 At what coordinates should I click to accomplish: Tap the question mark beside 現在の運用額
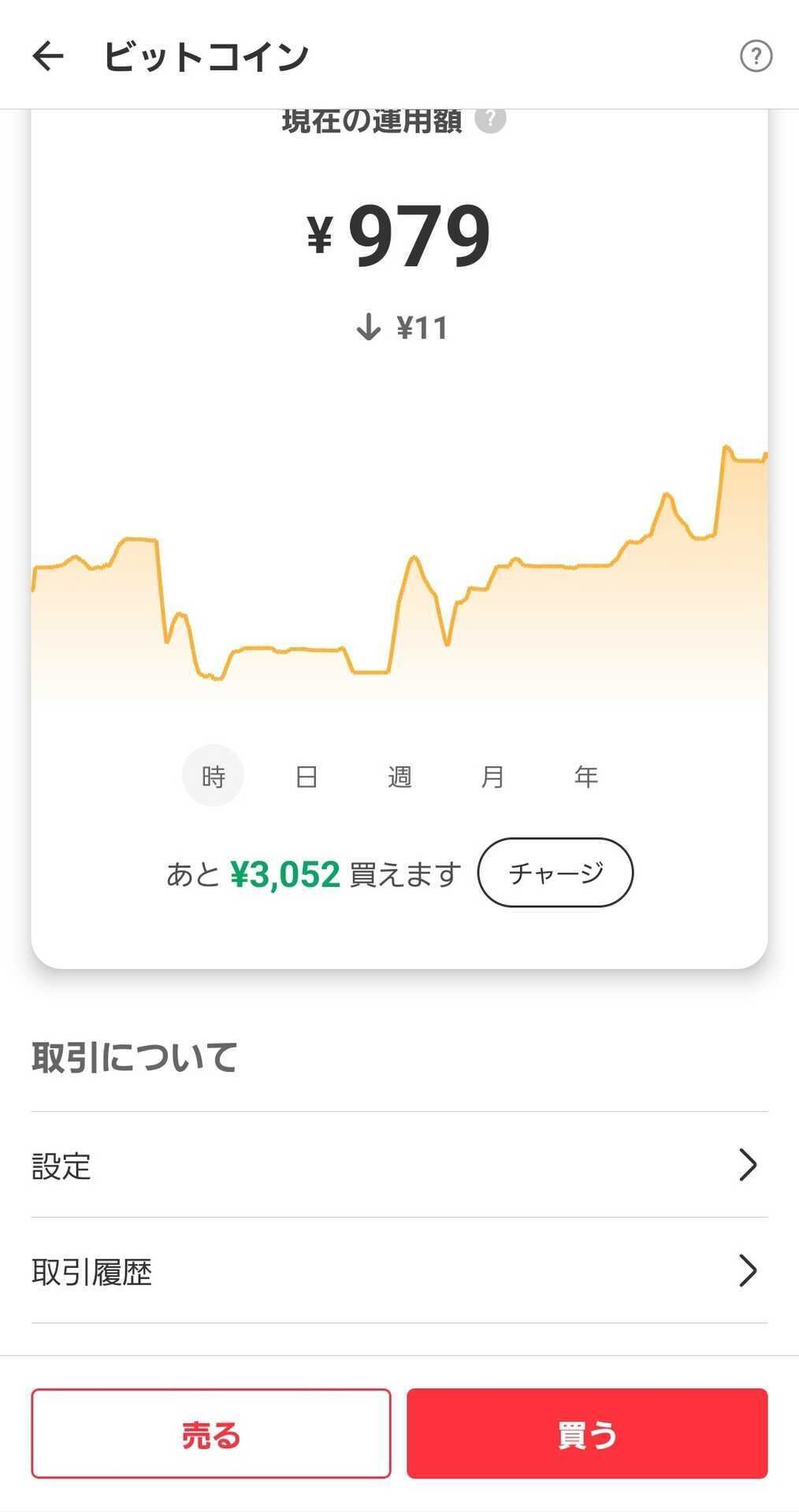(491, 120)
